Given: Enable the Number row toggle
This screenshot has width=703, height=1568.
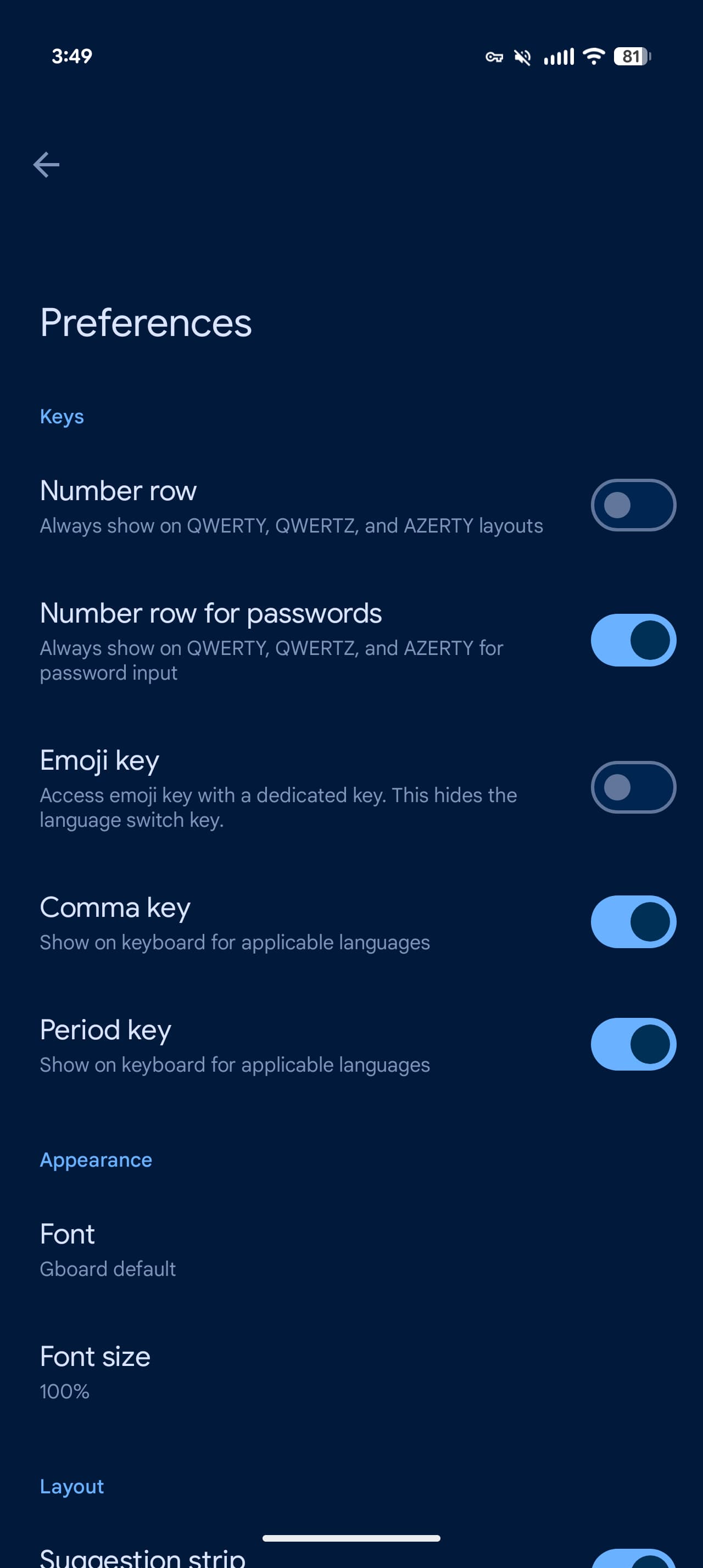Looking at the screenshot, I should [632, 505].
